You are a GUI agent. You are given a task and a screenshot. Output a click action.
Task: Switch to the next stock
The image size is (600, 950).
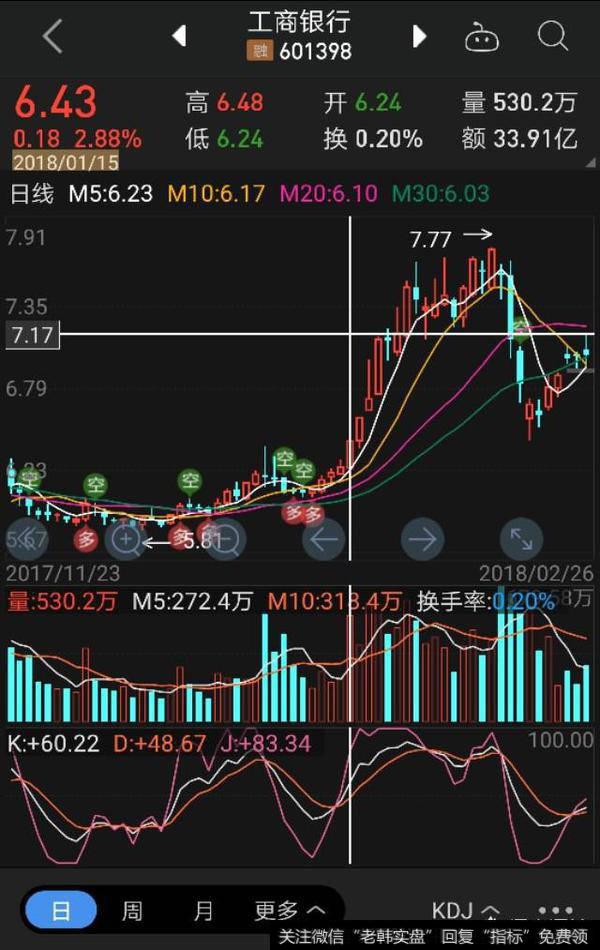pyautogui.click(x=420, y=37)
